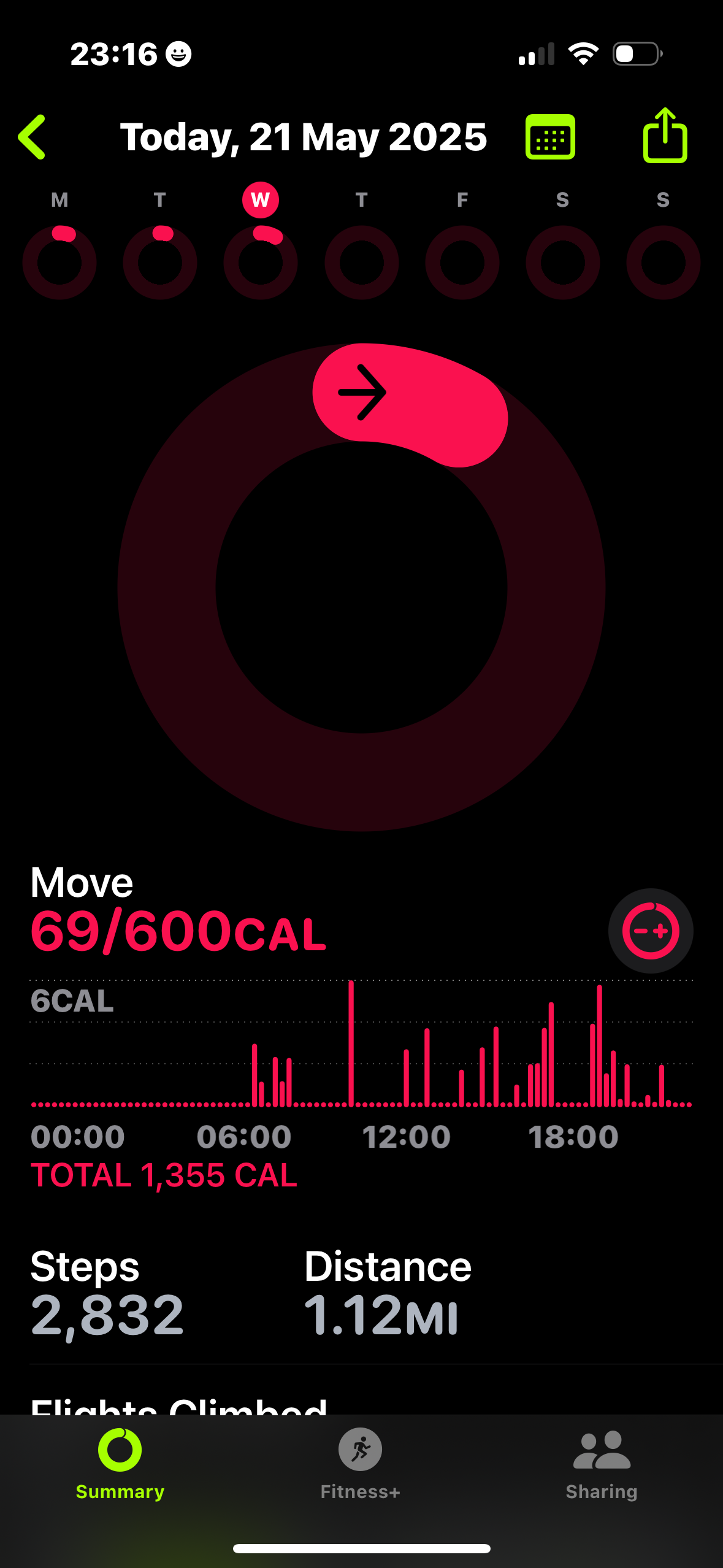The width and height of the screenshot is (723, 1568).
Task: Adjust the Move goal with plus-minus button
Action: [651, 931]
